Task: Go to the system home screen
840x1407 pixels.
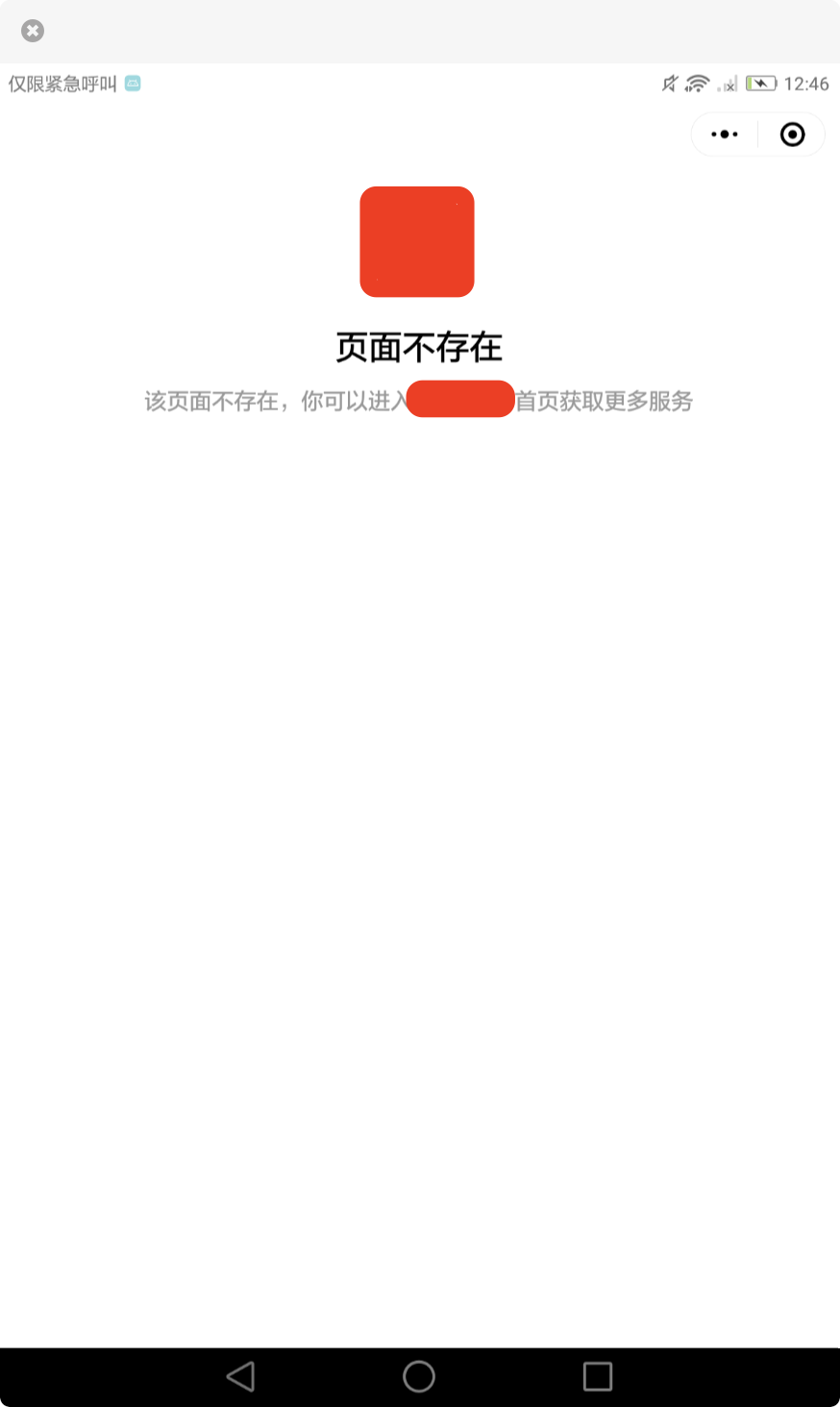Action: [419, 1376]
